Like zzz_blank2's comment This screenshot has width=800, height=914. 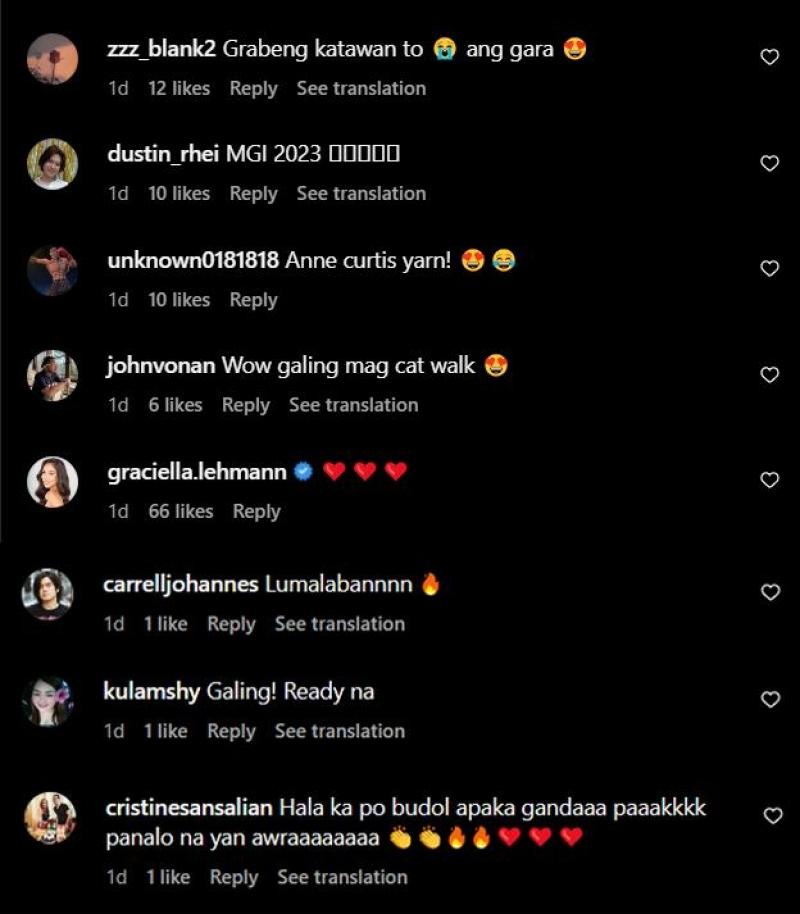coord(769,58)
